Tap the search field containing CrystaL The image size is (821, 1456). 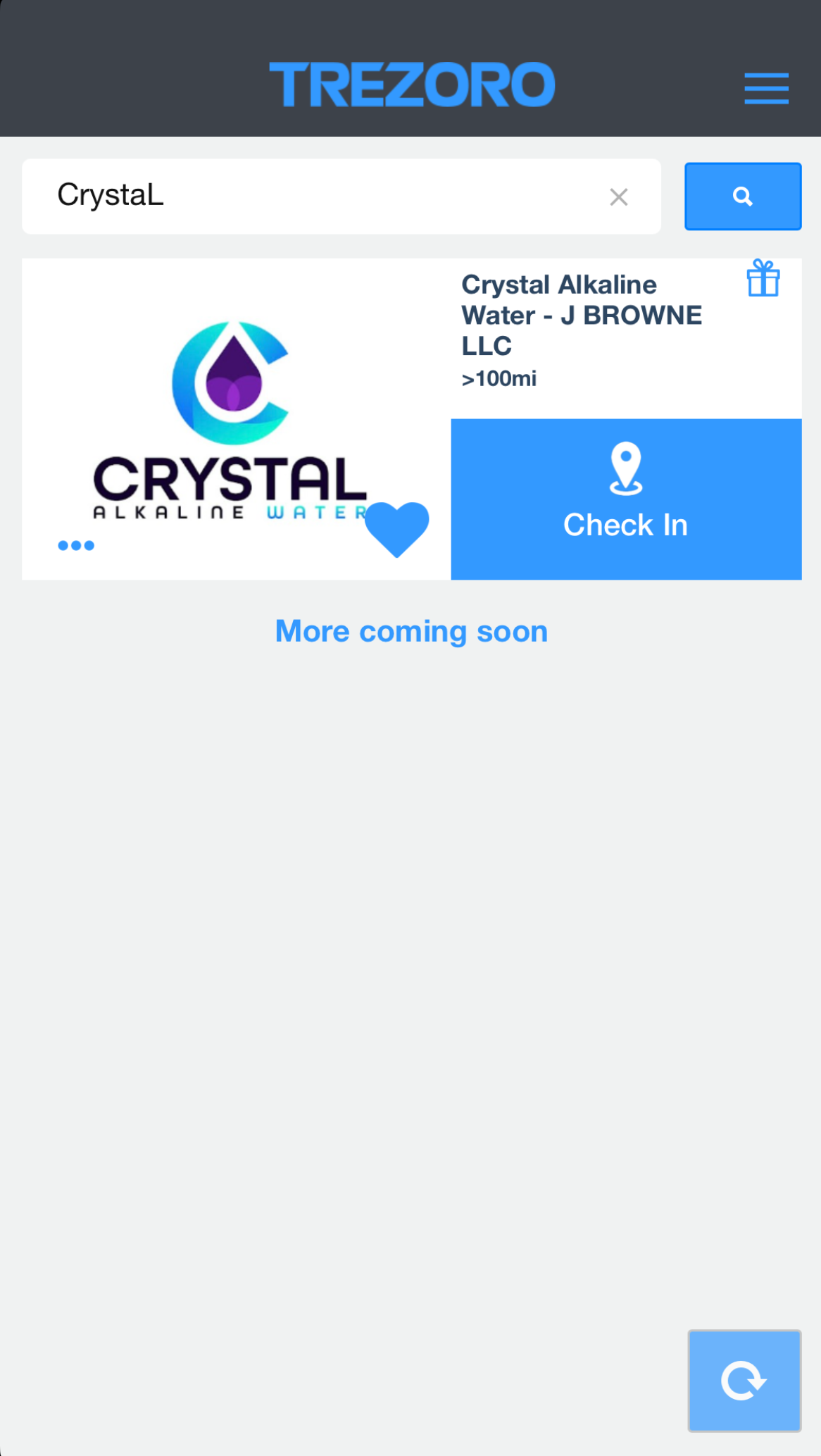click(x=317, y=196)
